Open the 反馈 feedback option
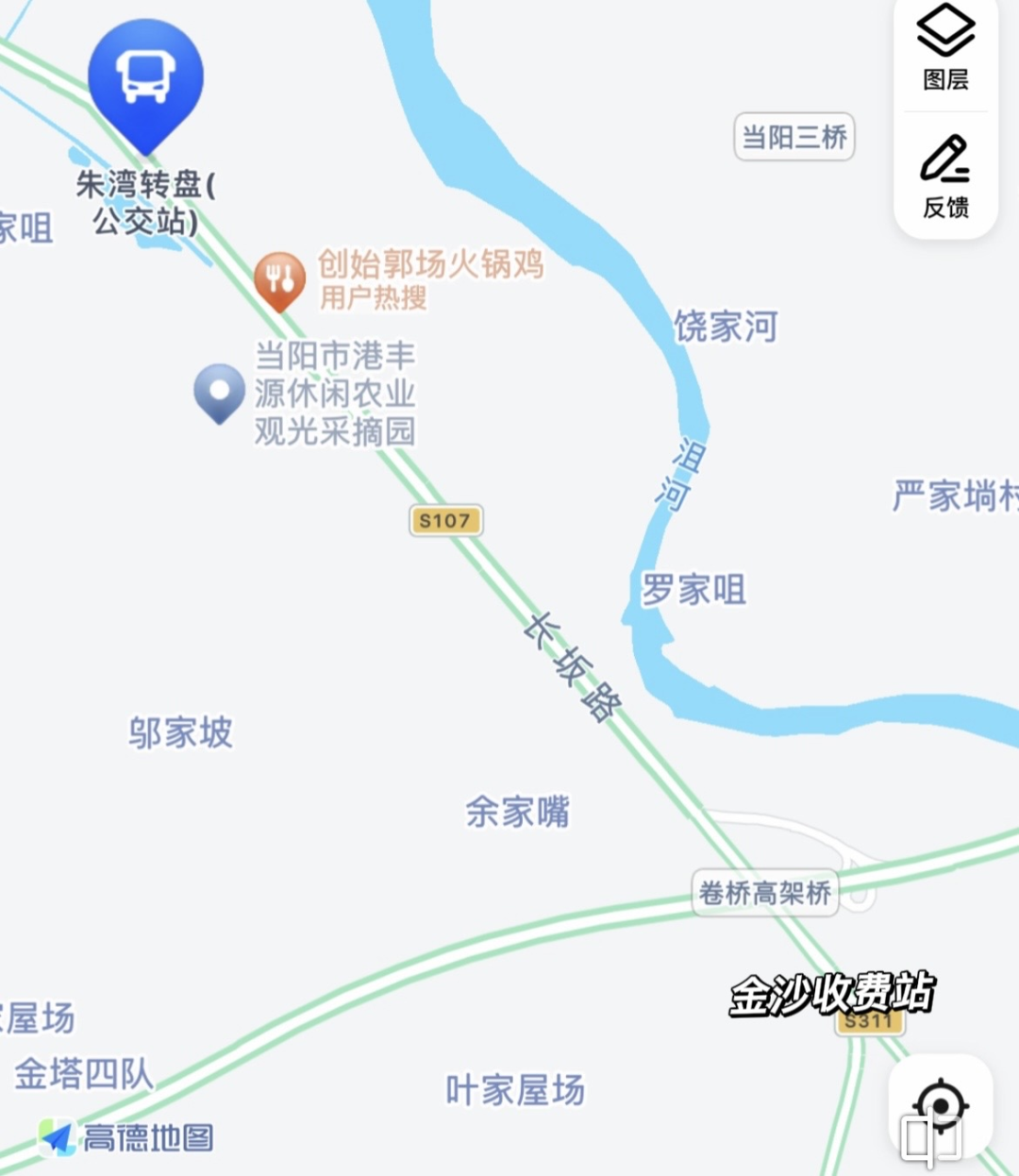This screenshot has width=1019, height=1176. coord(945,176)
